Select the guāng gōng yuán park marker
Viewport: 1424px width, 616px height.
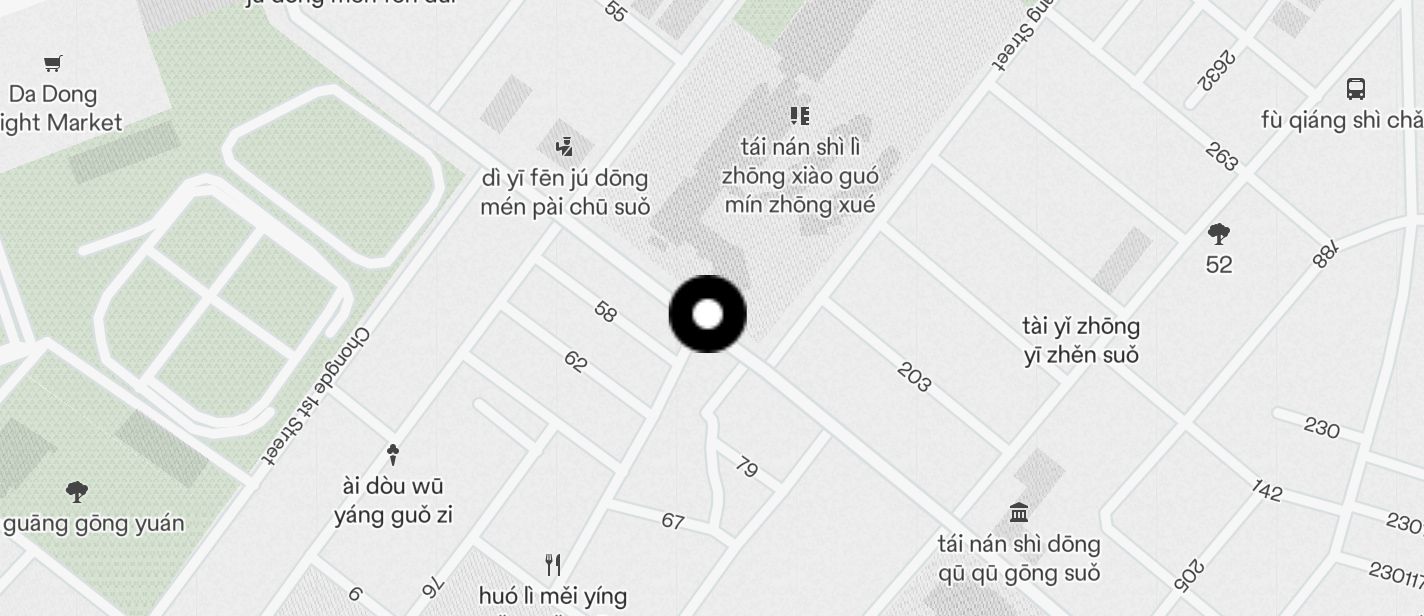tap(76, 492)
